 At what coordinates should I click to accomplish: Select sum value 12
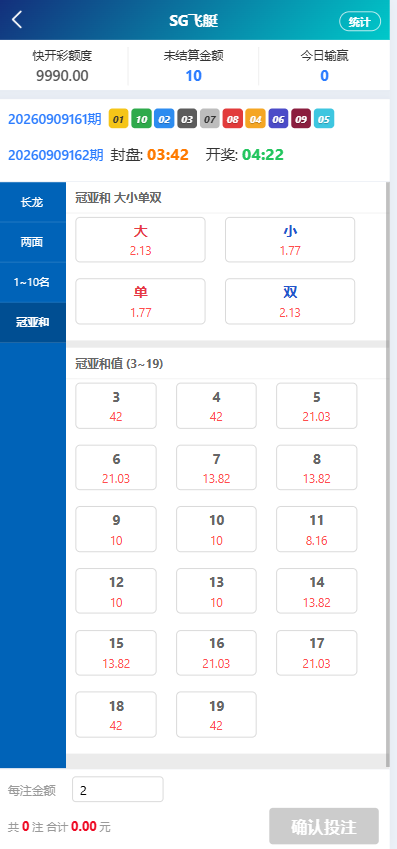tap(116, 591)
